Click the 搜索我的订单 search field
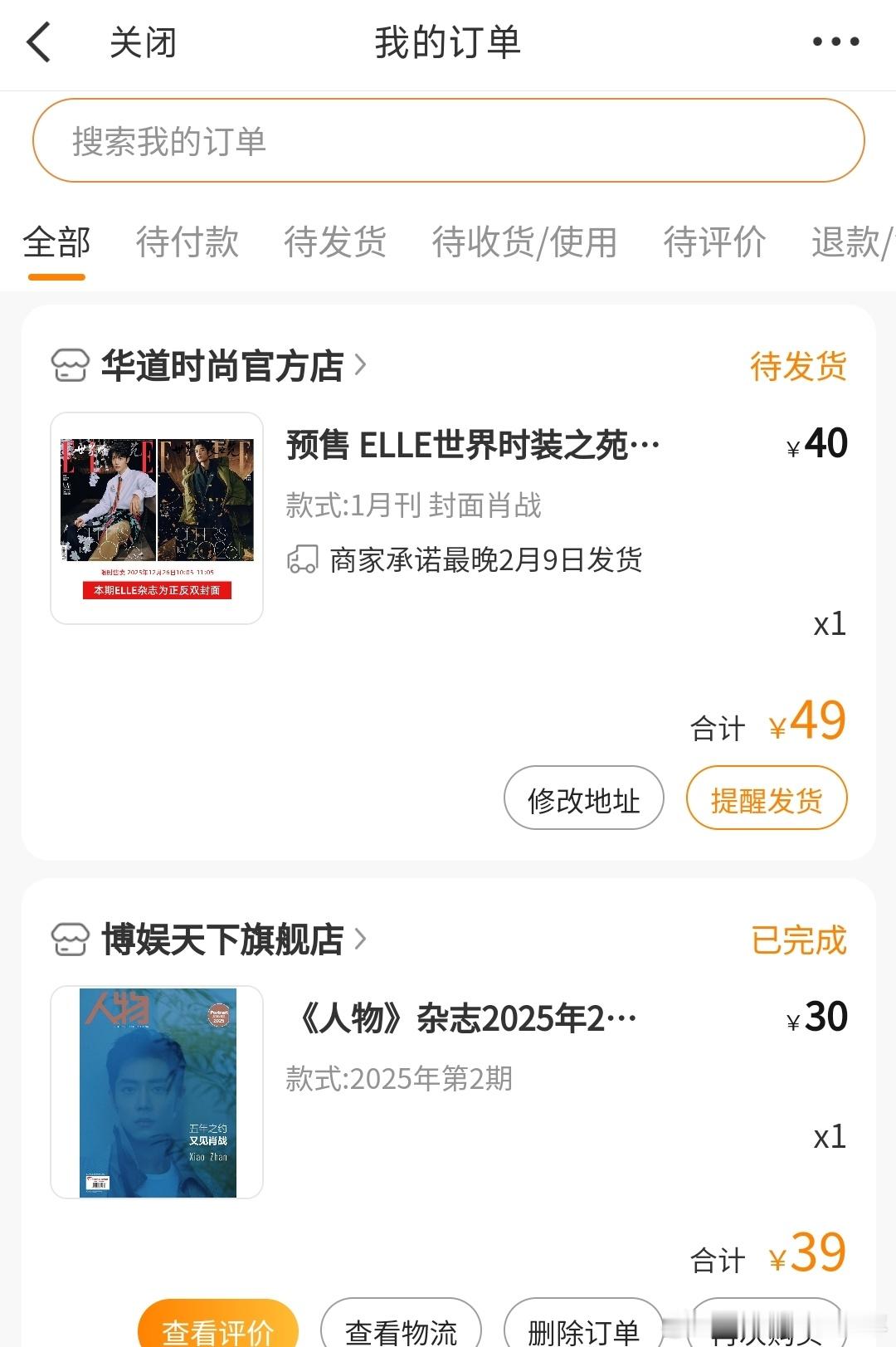Viewport: 896px width, 1347px height. point(448,139)
